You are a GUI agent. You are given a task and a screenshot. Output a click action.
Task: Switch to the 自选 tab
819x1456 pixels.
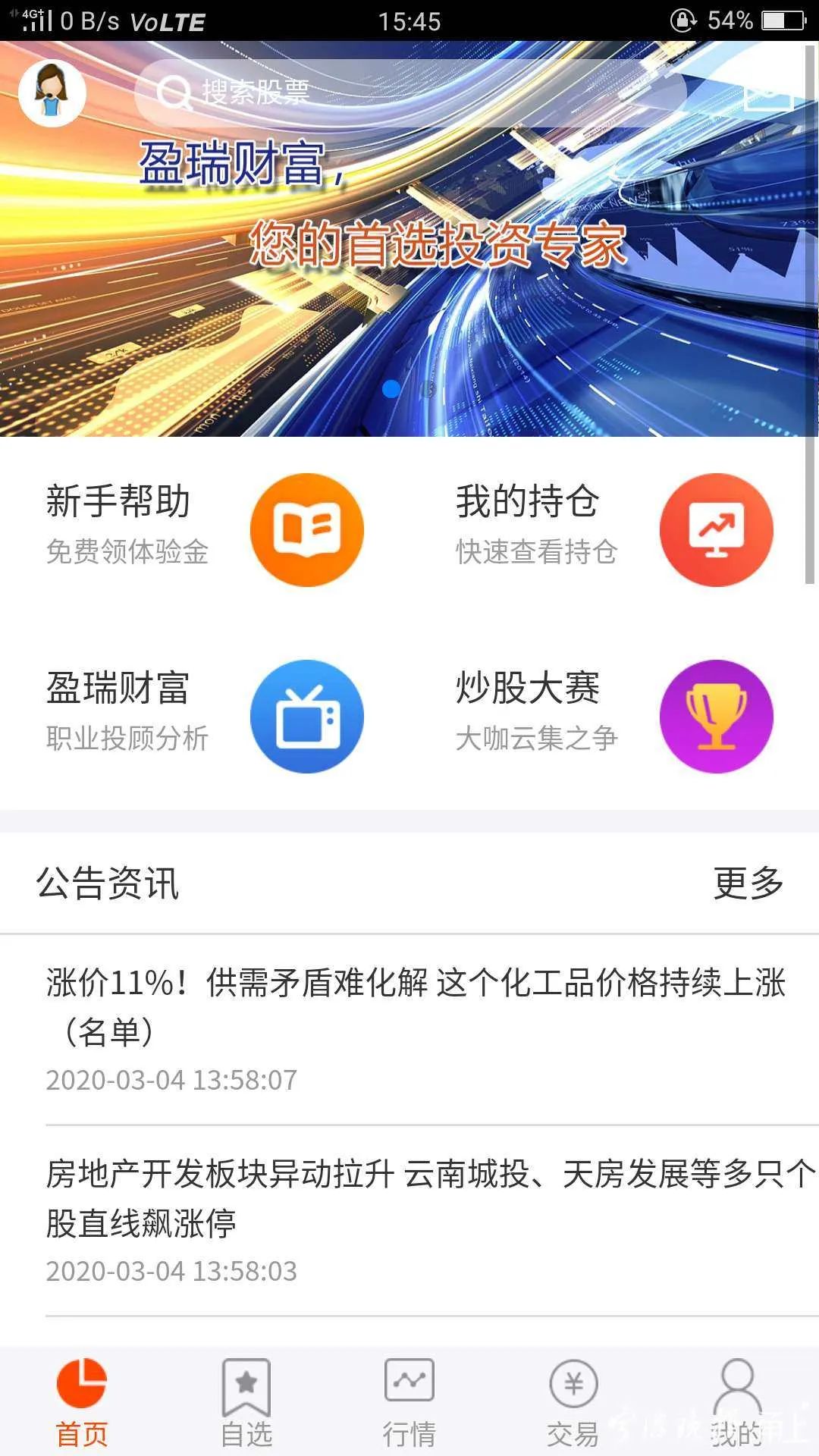pyautogui.click(x=246, y=1403)
